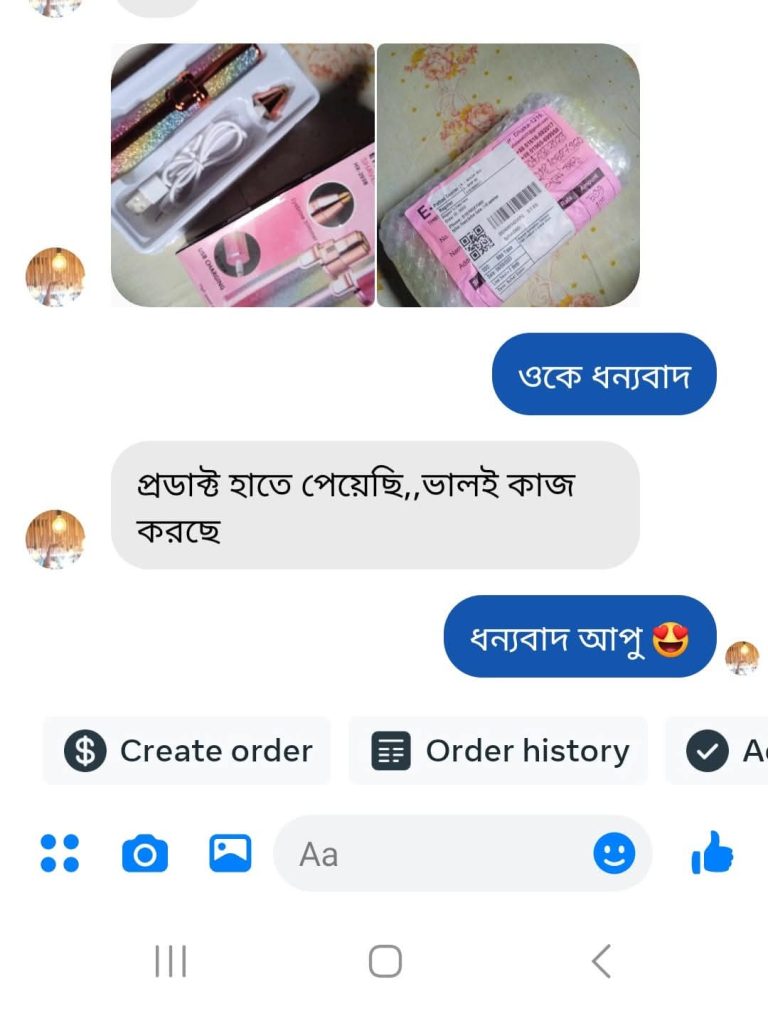Viewport: 768px width, 1011px height.
Task: Open Order history
Action: [499, 751]
